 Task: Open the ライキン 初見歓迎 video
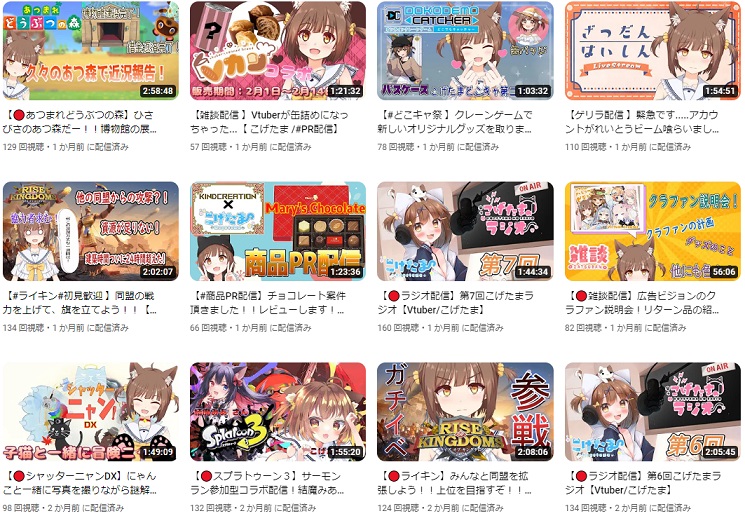pyautogui.click(x=91, y=231)
